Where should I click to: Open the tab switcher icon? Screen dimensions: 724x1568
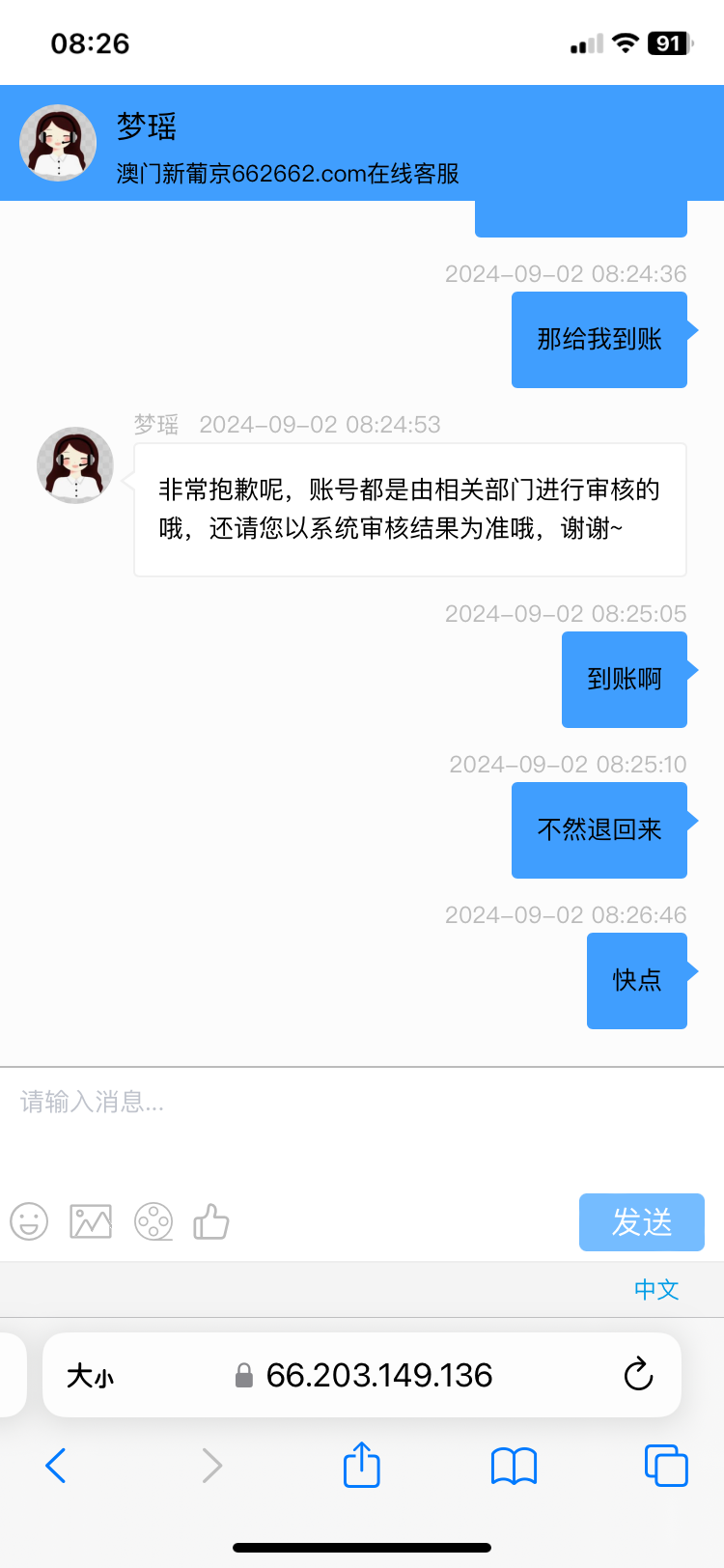click(x=665, y=1465)
